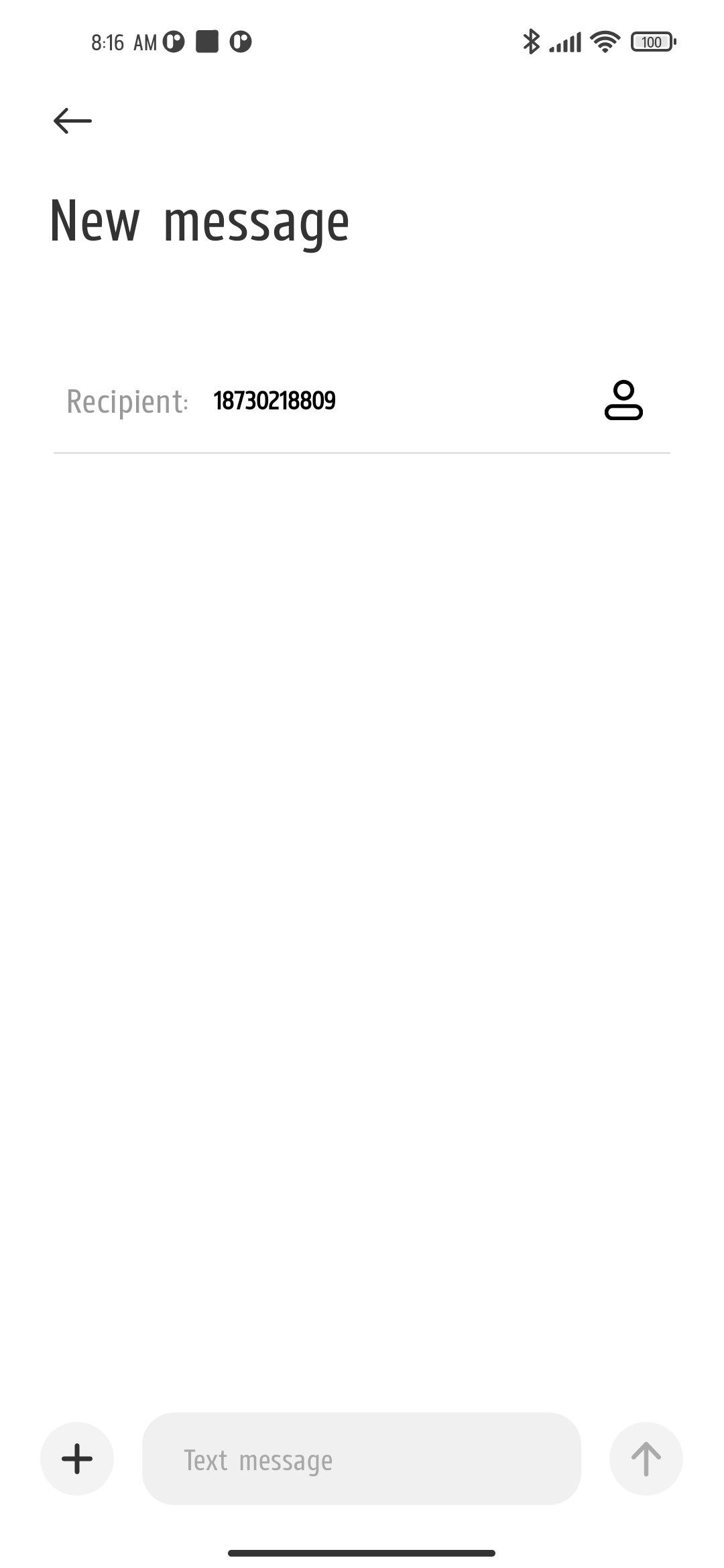The image size is (724, 1568).
Task: Go back from New message screen
Action: tap(72, 121)
